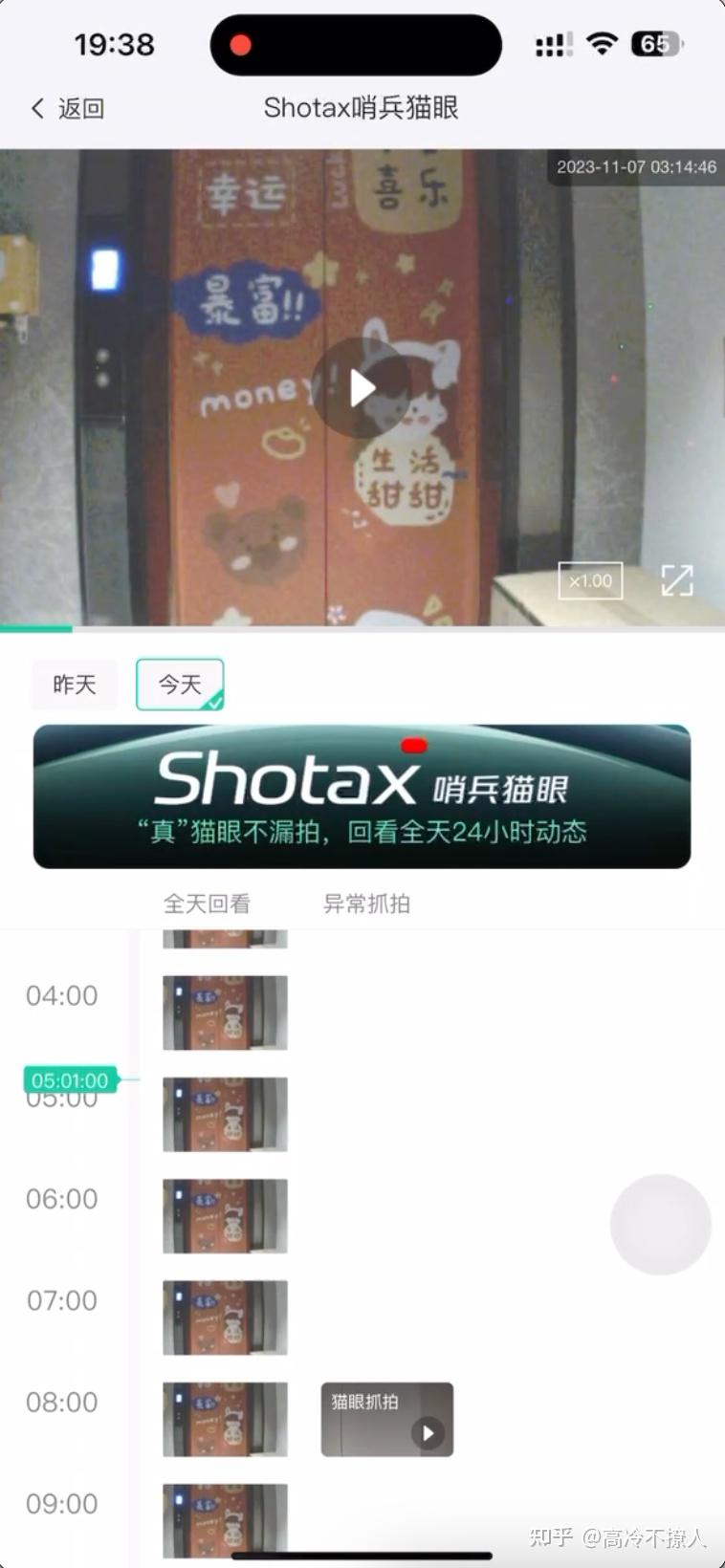Viewport: 725px width, 1568px height.
Task: Switch to the 昨天 day tab
Action: click(74, 685)
